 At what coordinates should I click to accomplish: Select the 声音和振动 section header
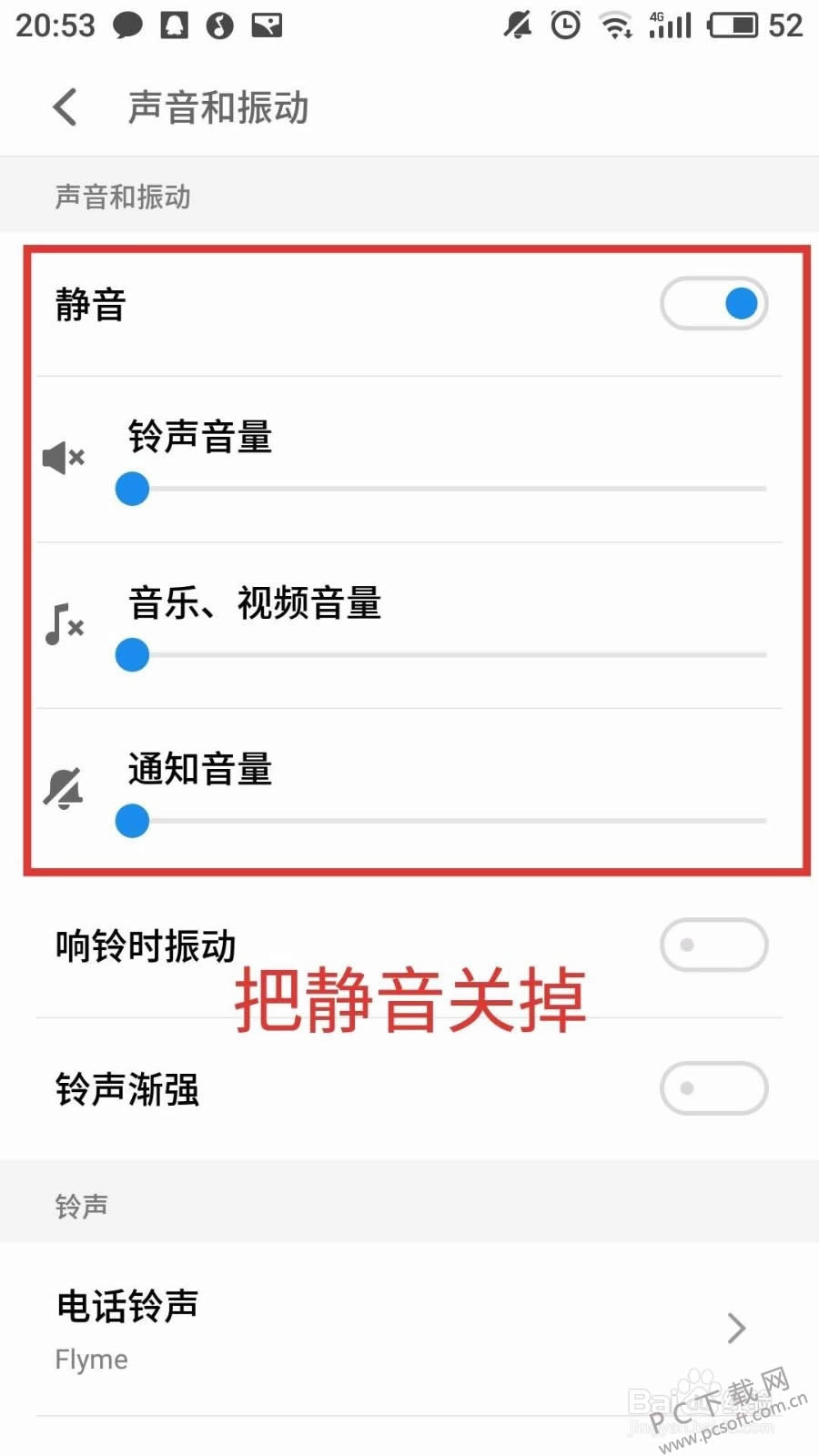coord(123,197)
